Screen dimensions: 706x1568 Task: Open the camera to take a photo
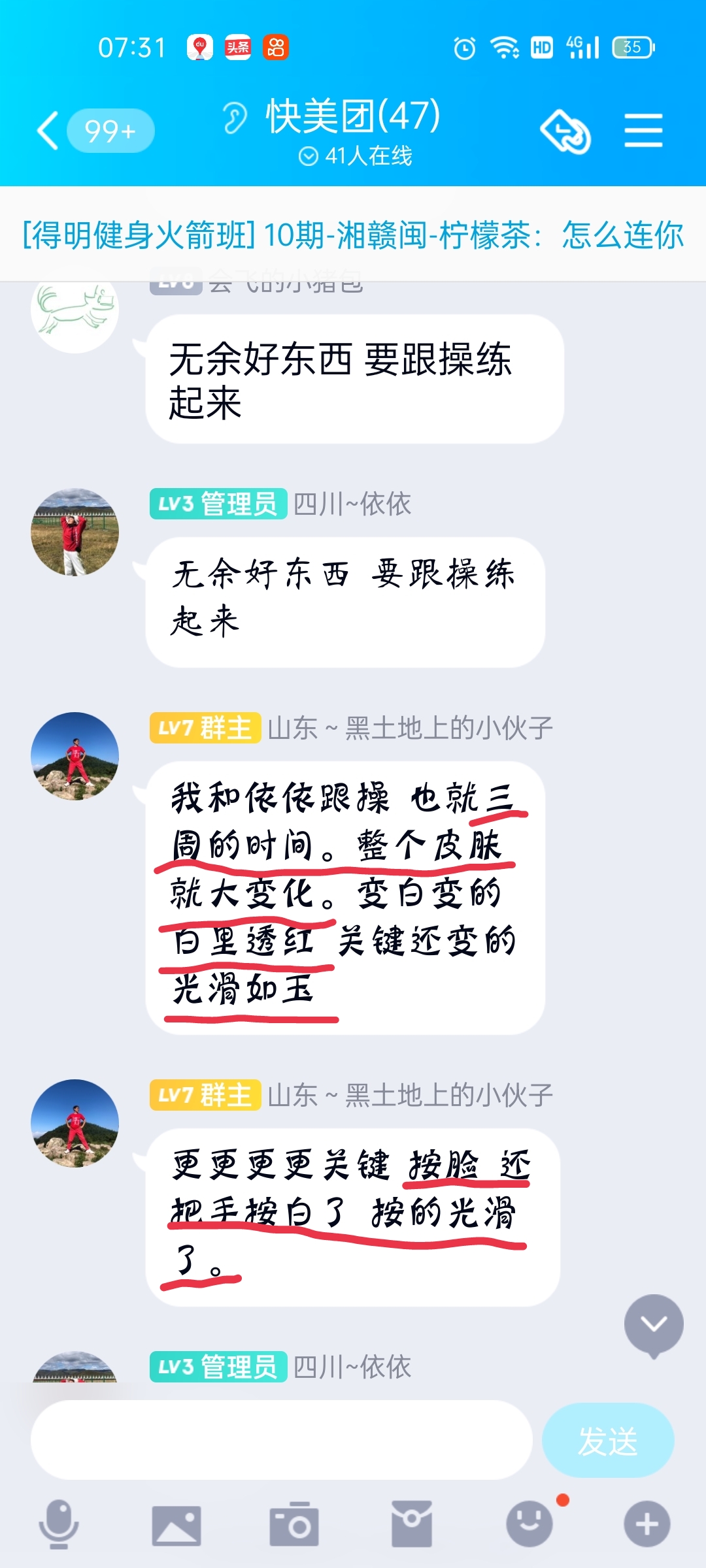point(294,1524)
